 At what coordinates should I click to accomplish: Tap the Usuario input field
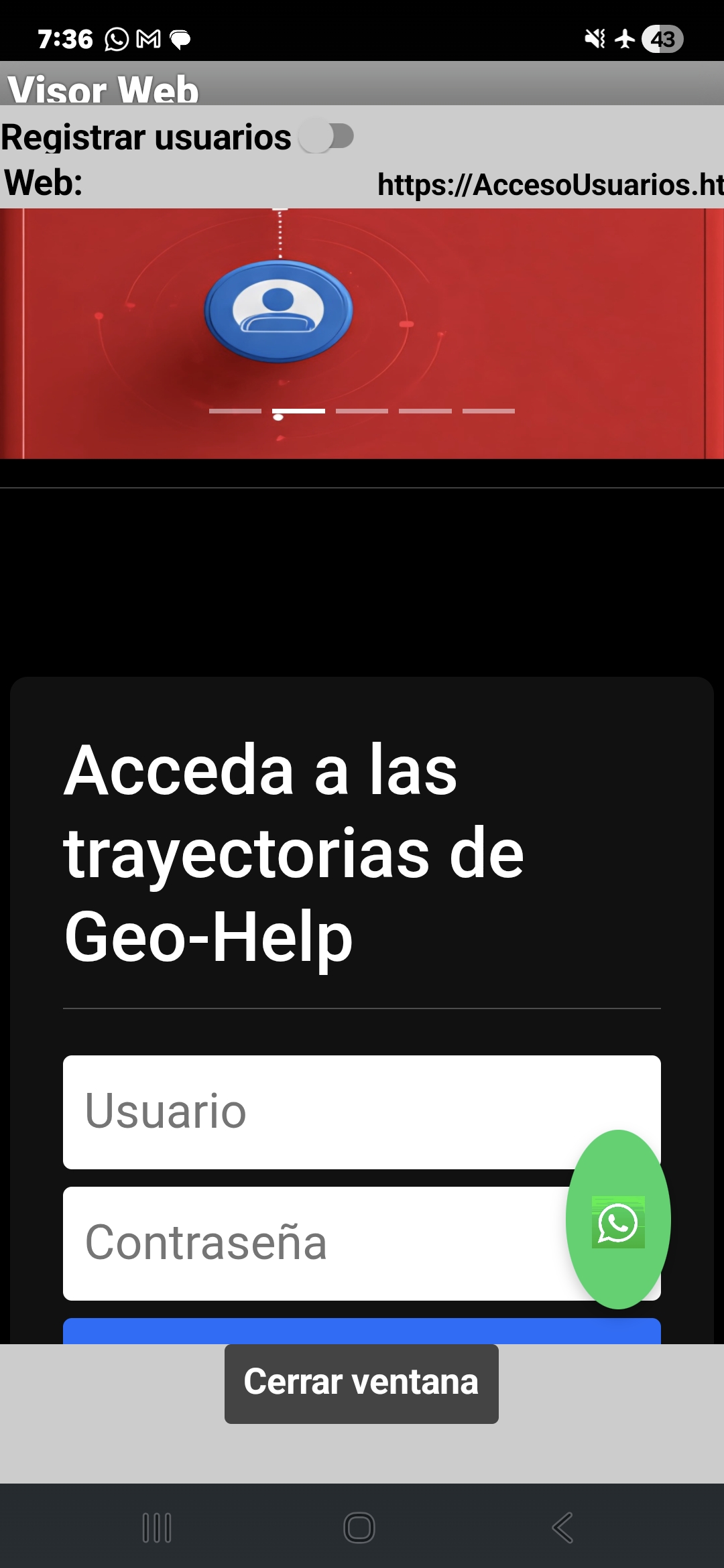[x=362, y=1112]
